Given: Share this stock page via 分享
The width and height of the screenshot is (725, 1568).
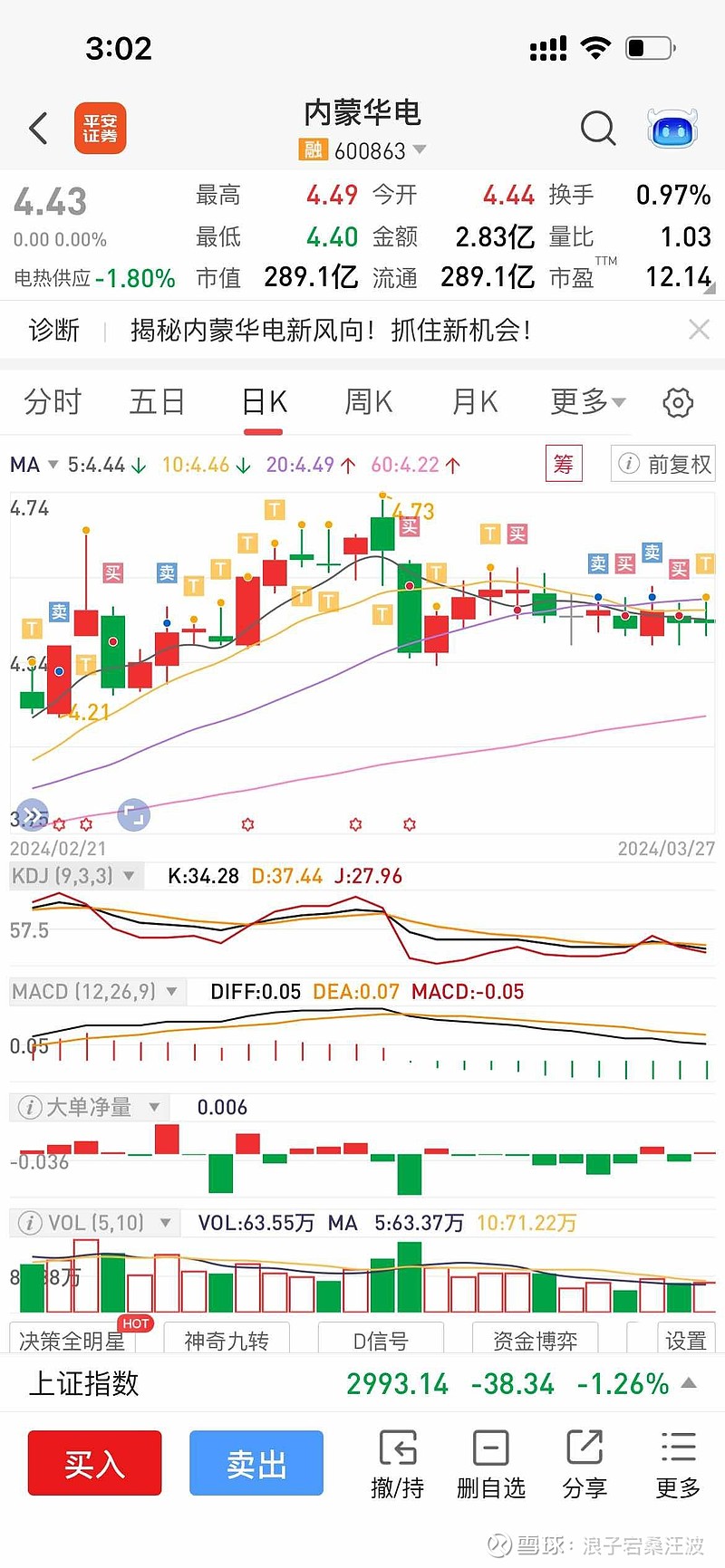Looking at the screenshot, I should point(585,1463).
